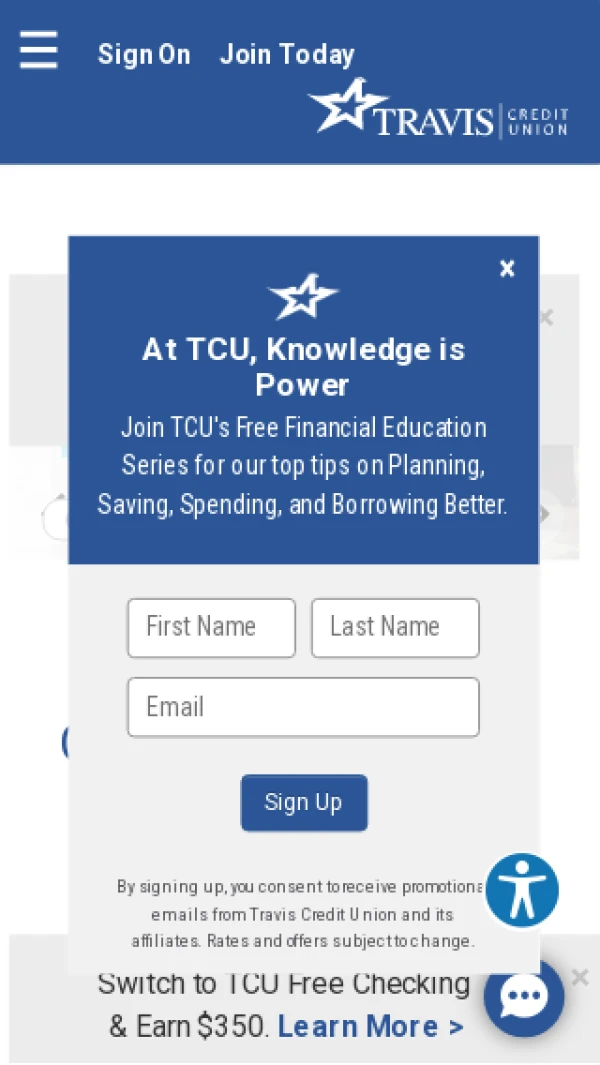Dismiss the Free Checking bottom banner
This screenshot has height=1065, width=600.
point(580,977)
